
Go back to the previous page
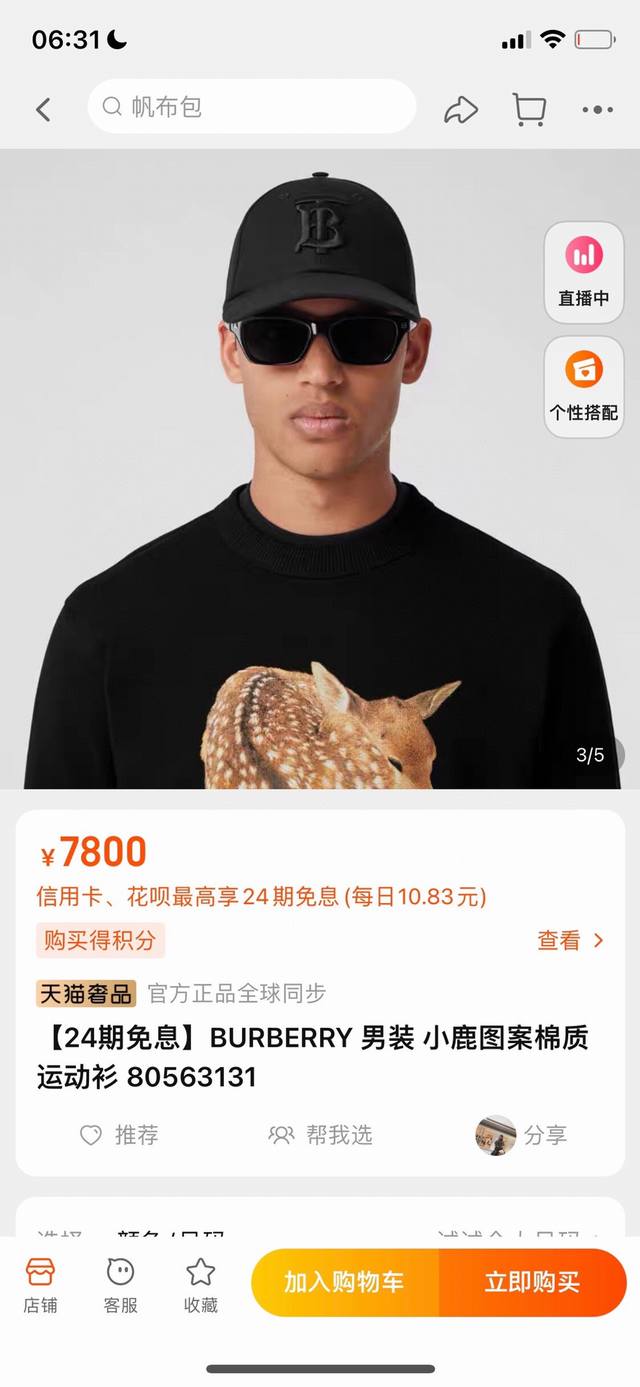click(x=43, y=109)
